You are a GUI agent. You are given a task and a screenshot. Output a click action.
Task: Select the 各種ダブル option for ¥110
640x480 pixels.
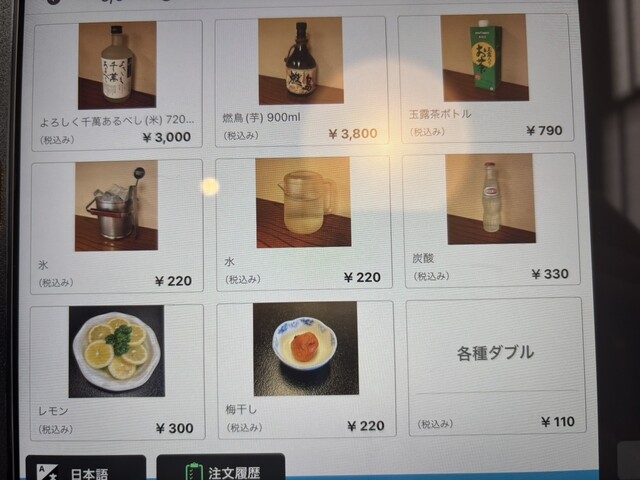pyautogui.click(x=495, y=366)
